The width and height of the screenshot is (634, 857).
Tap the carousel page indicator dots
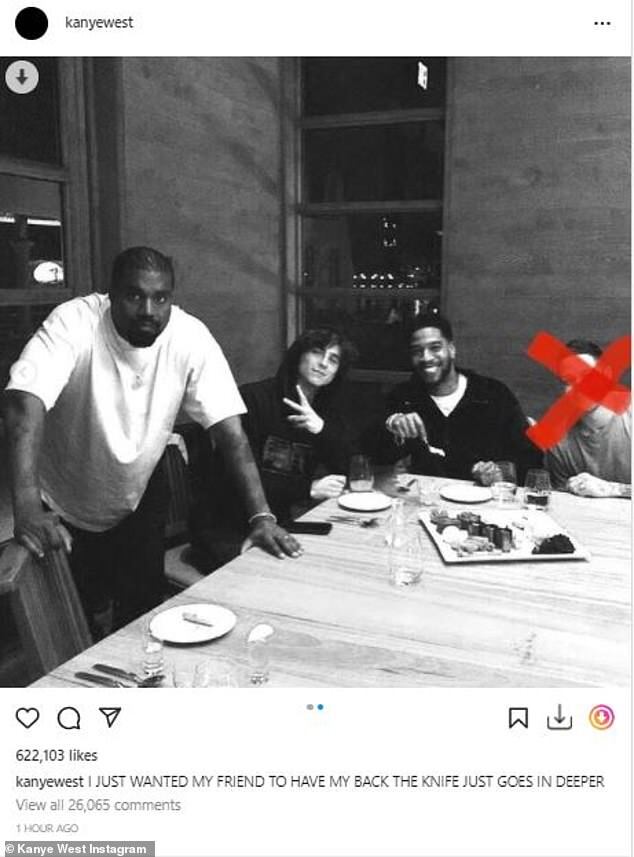[315, 707]
